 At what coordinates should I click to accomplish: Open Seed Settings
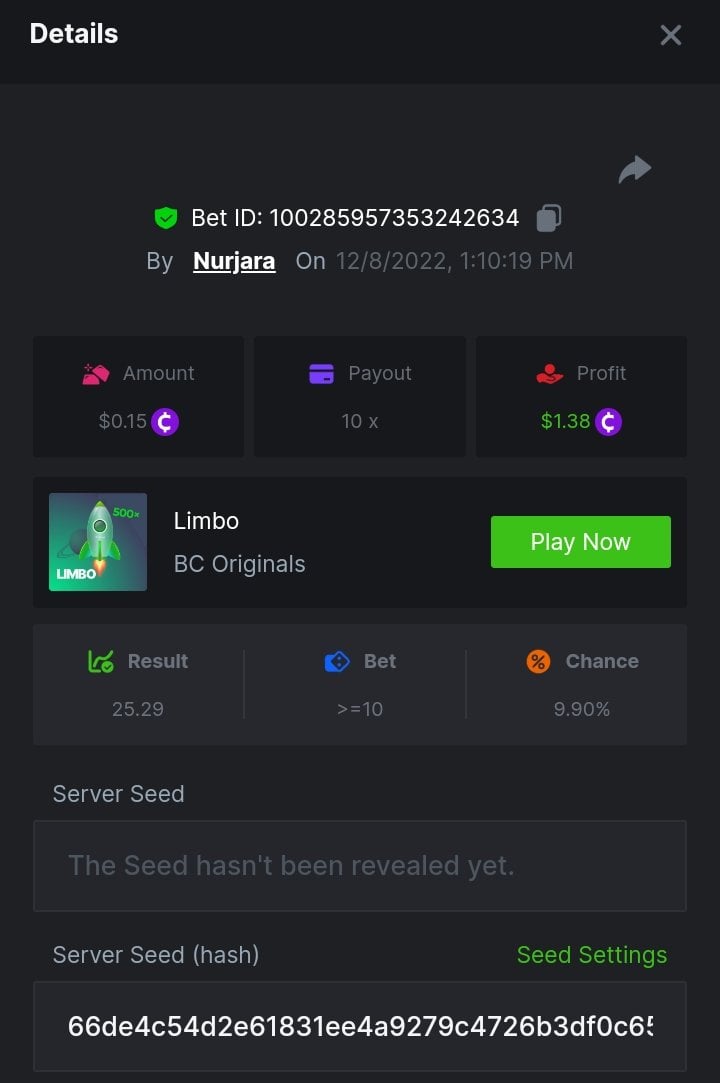[x=591, y=955]
